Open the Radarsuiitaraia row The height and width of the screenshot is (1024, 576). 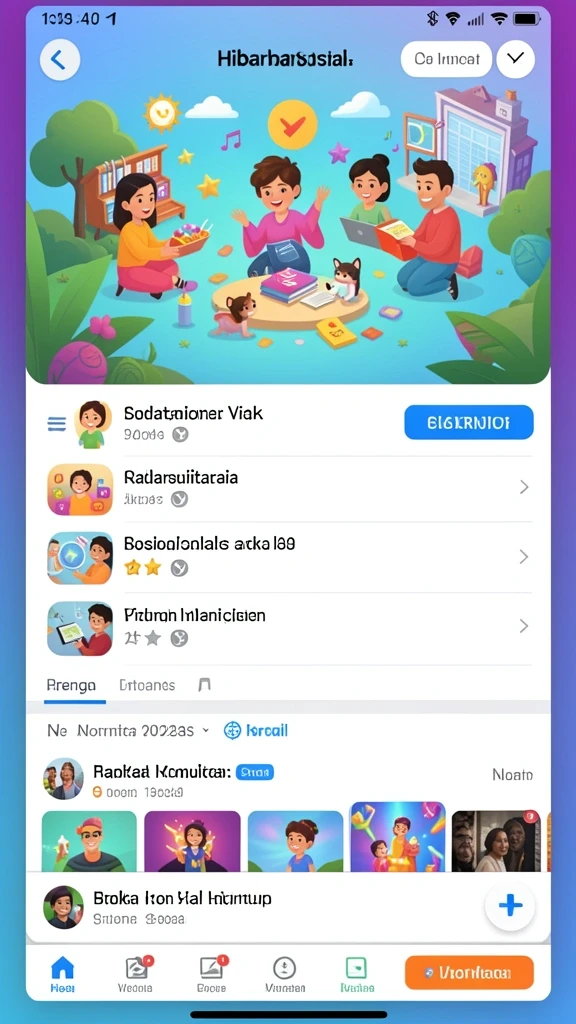pyautogui.click(x=288, y=488)
